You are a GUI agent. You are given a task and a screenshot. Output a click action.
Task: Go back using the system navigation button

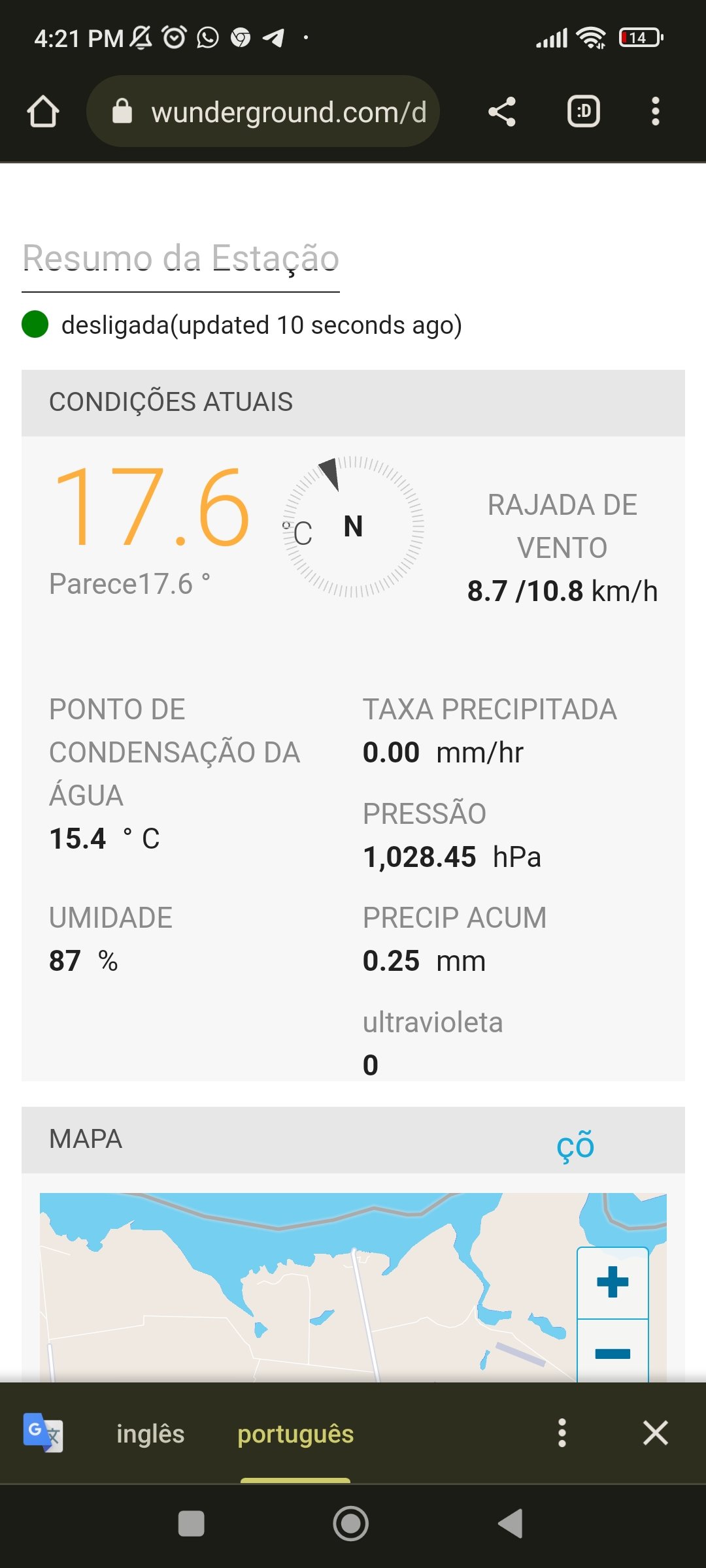point(511,1524)
